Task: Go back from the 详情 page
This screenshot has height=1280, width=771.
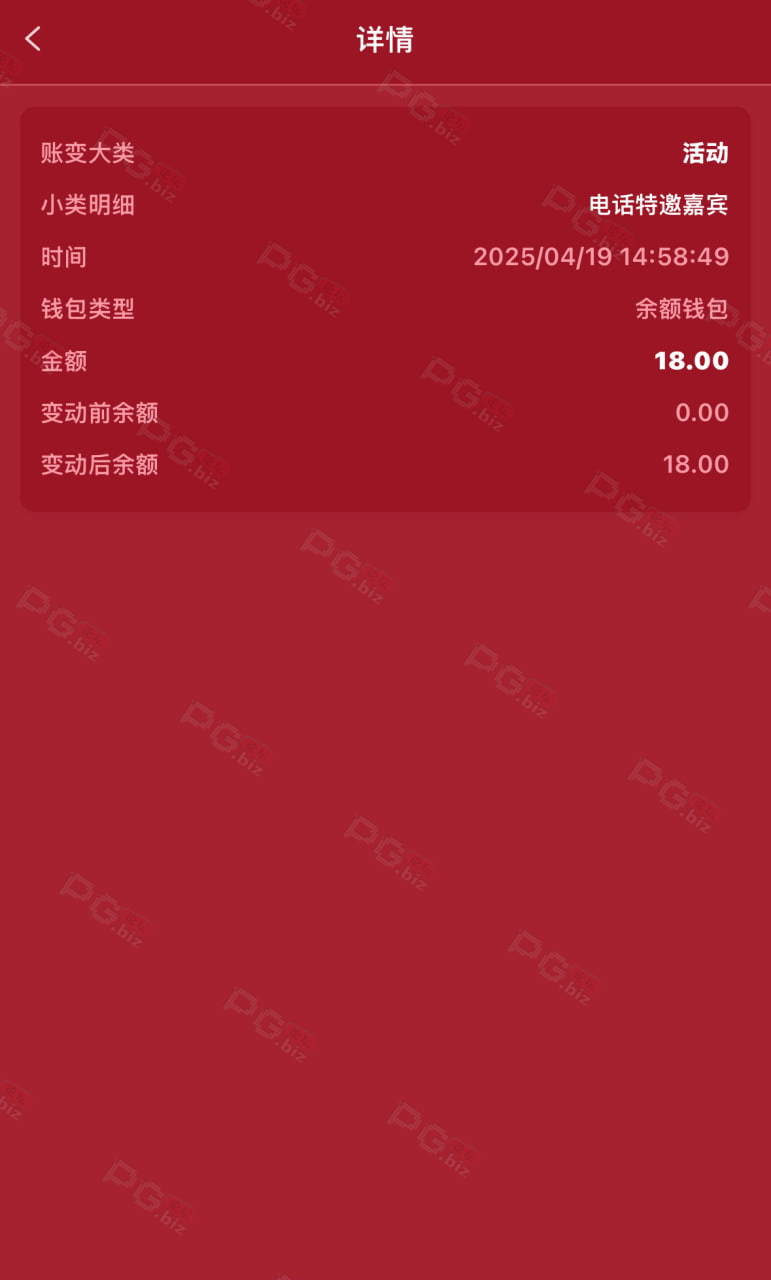Action: 33,39
